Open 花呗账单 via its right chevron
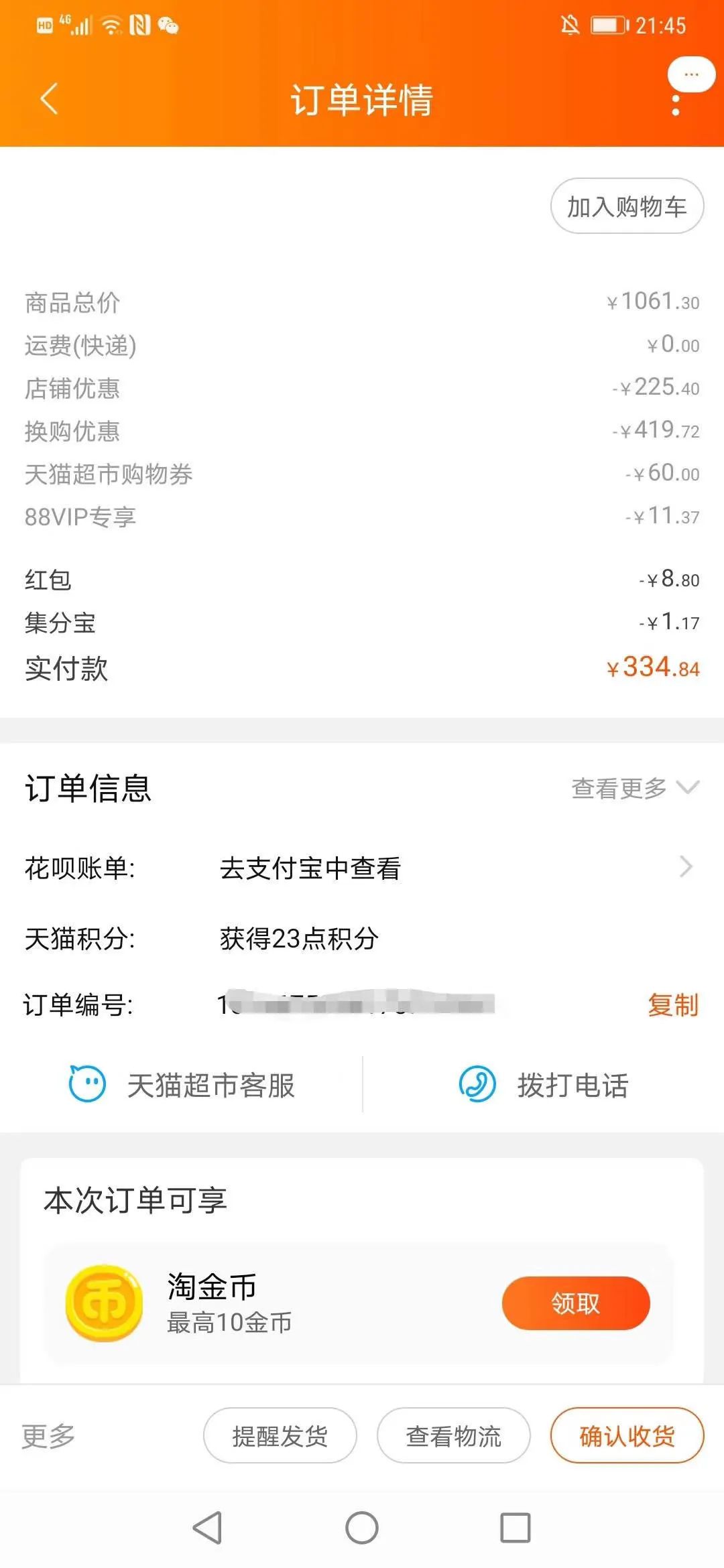Image resolution: width=724 pixels, height=1568 pixels. [684, 867]
